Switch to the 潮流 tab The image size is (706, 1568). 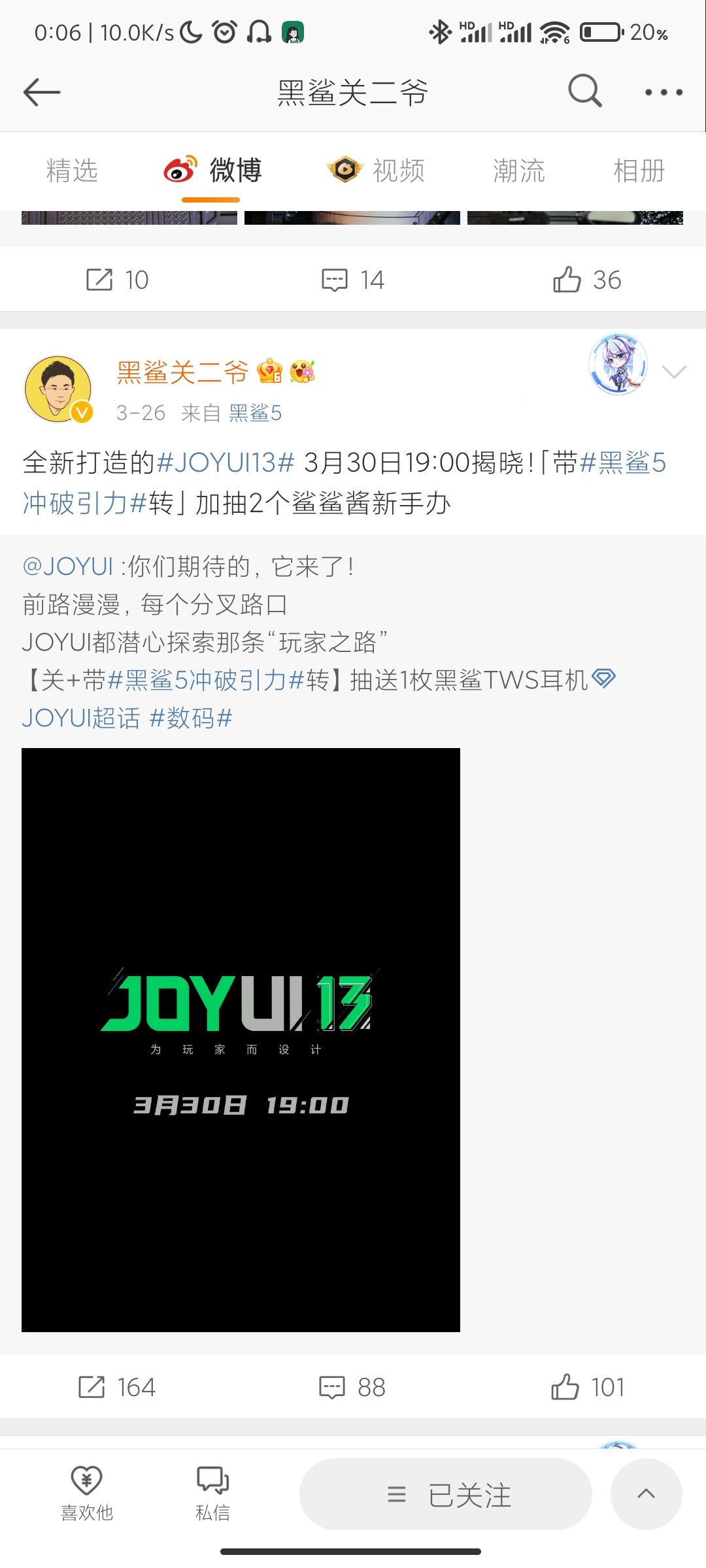pyautogui.click(x=519, y=171)
